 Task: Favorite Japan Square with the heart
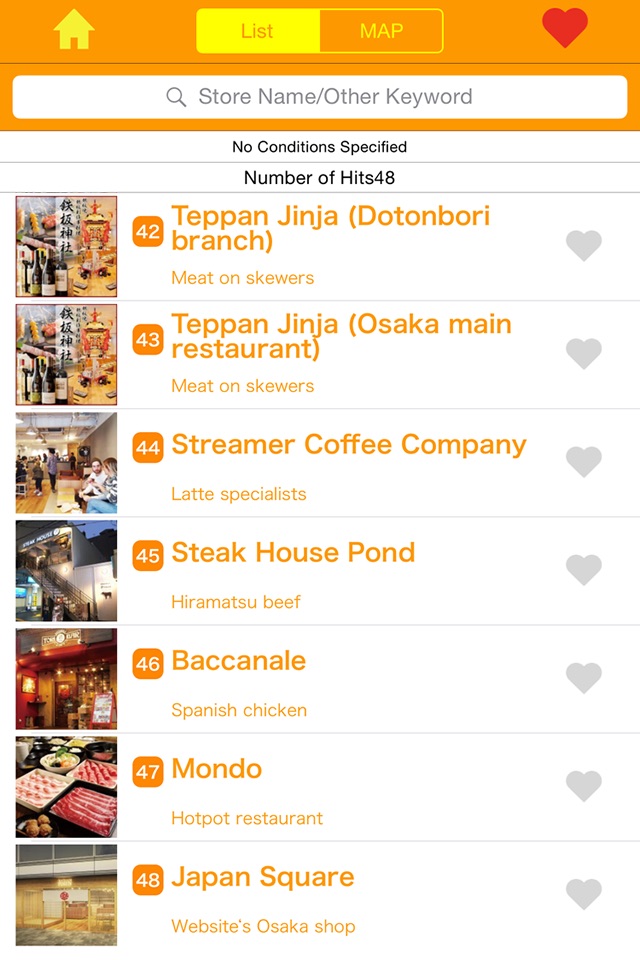pyautogui.click(x=584, y=893)
